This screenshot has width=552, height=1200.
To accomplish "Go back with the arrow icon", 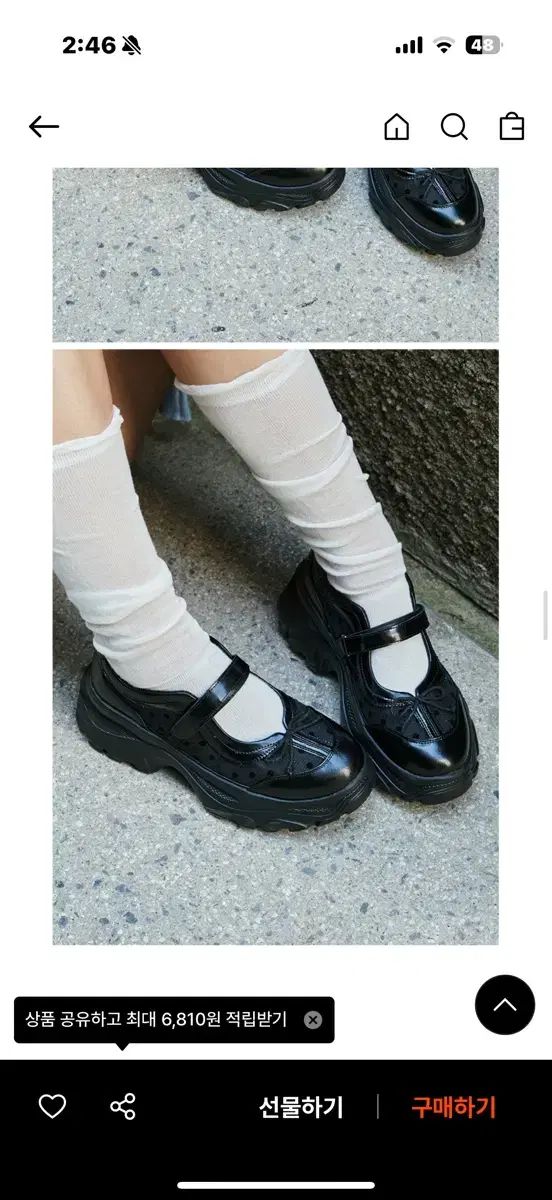I will 44,127.
